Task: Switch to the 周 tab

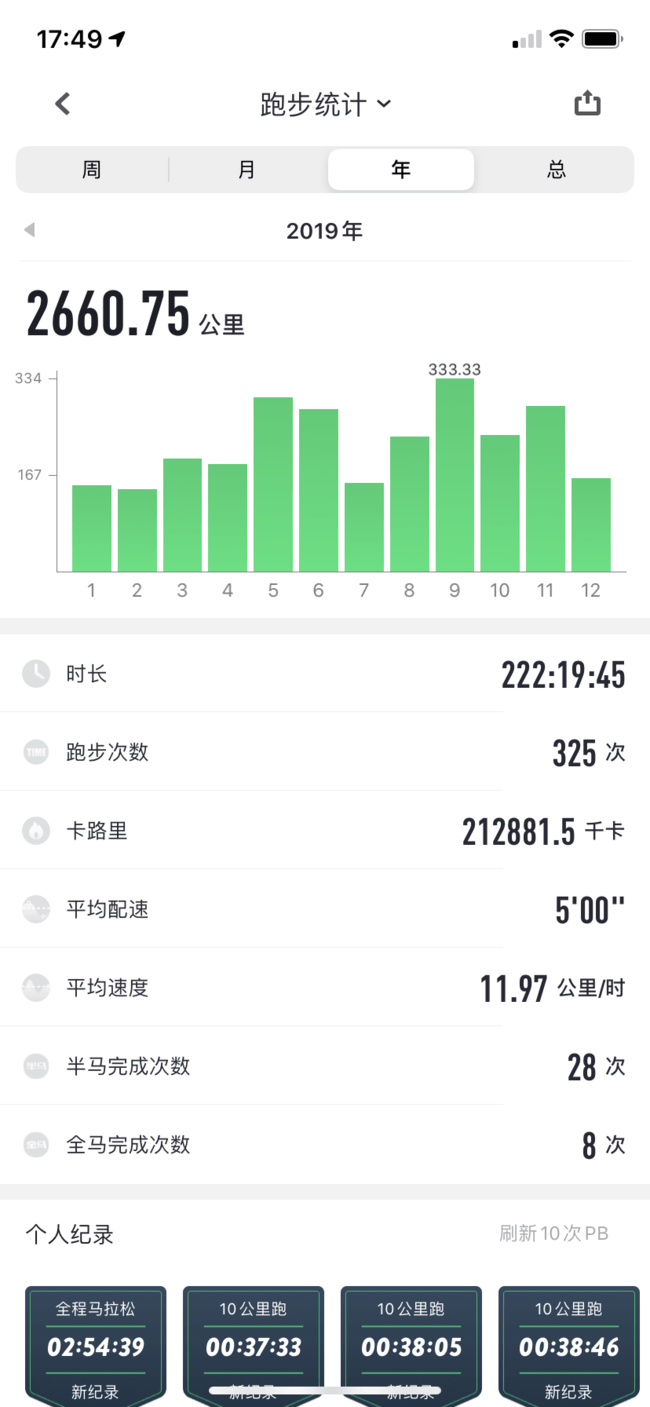Action: 92,169
